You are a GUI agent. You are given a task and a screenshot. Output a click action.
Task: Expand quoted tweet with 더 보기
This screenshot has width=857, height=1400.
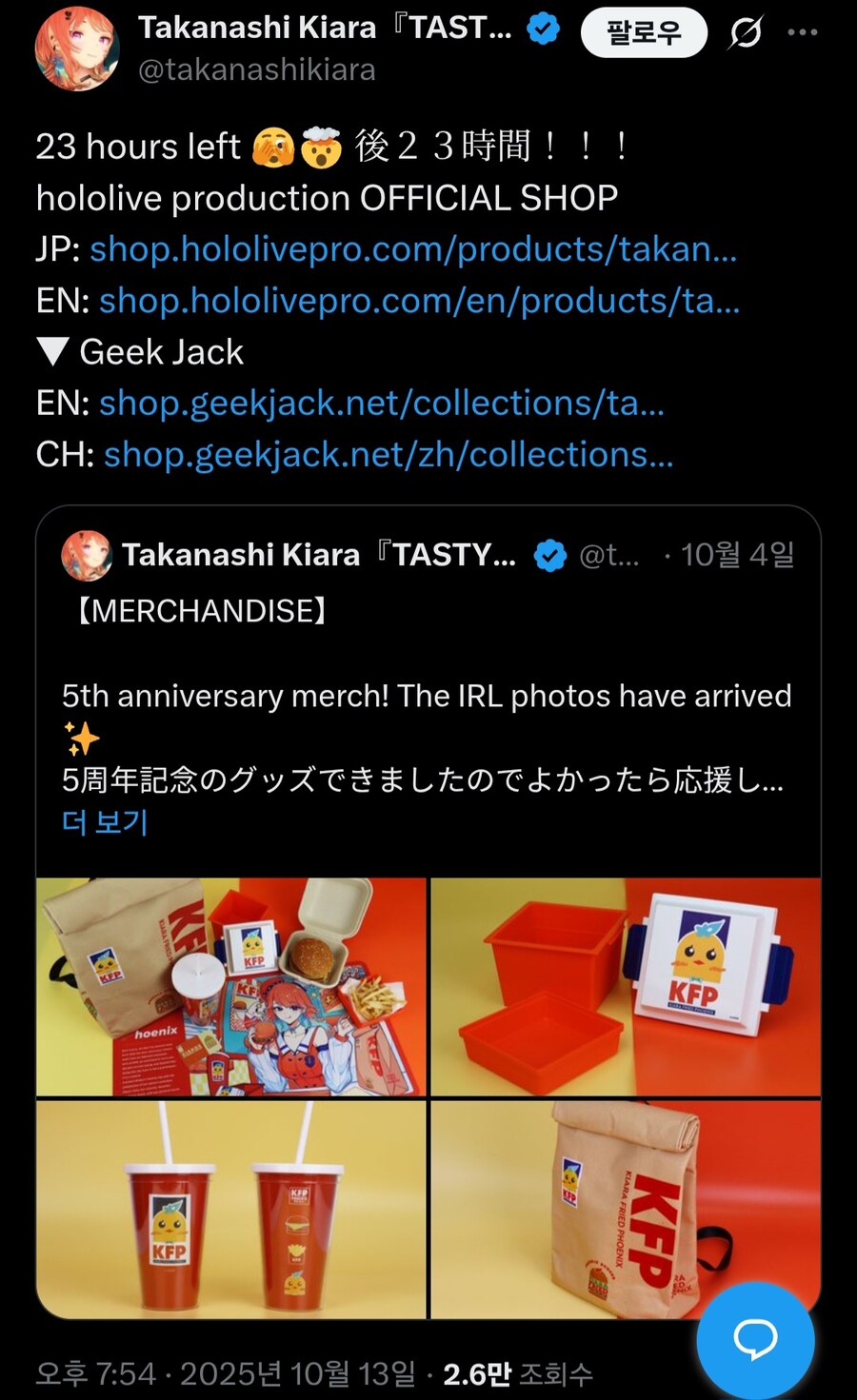click(105, 822)
